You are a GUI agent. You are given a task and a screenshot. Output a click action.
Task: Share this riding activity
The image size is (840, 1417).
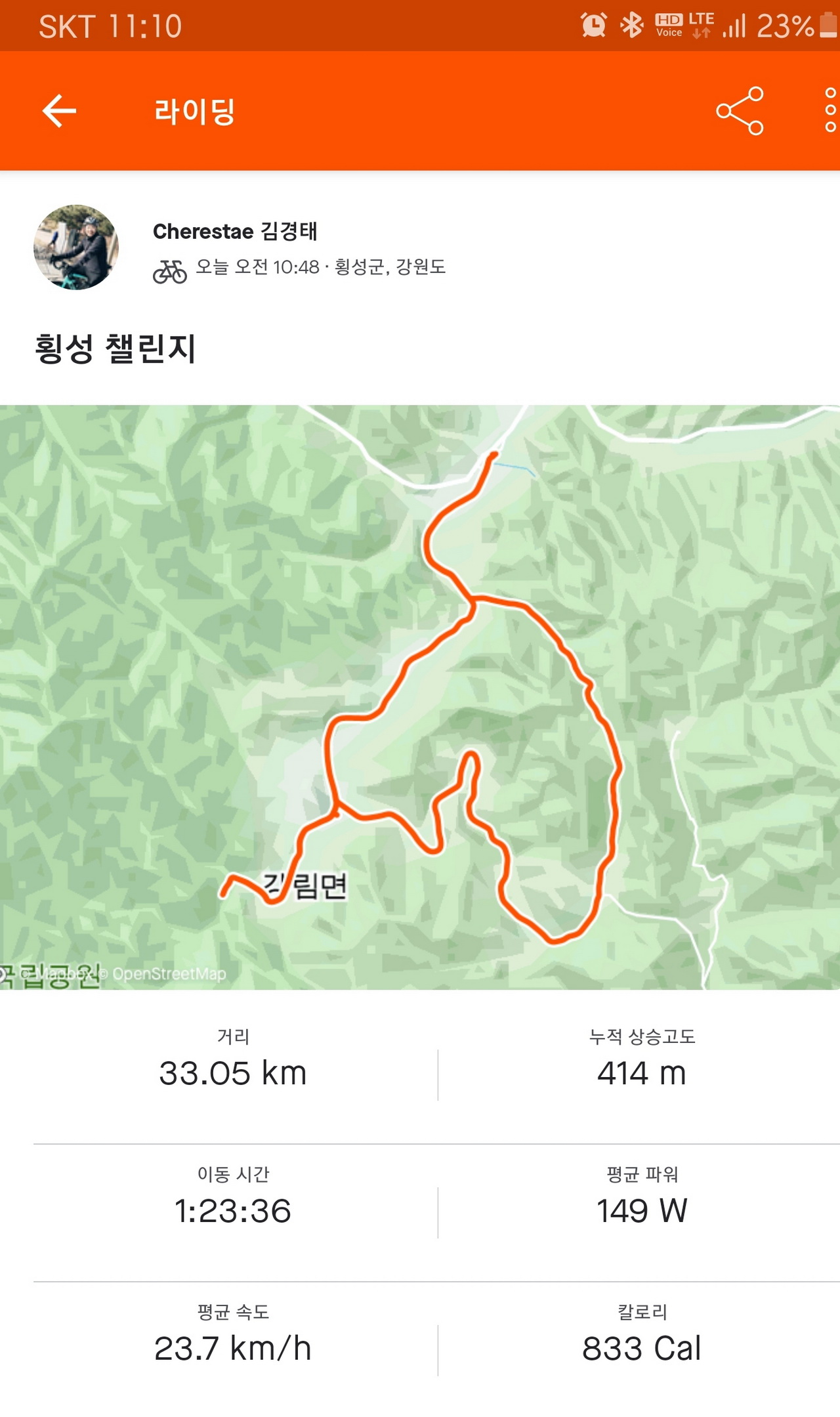pos(740,111)
